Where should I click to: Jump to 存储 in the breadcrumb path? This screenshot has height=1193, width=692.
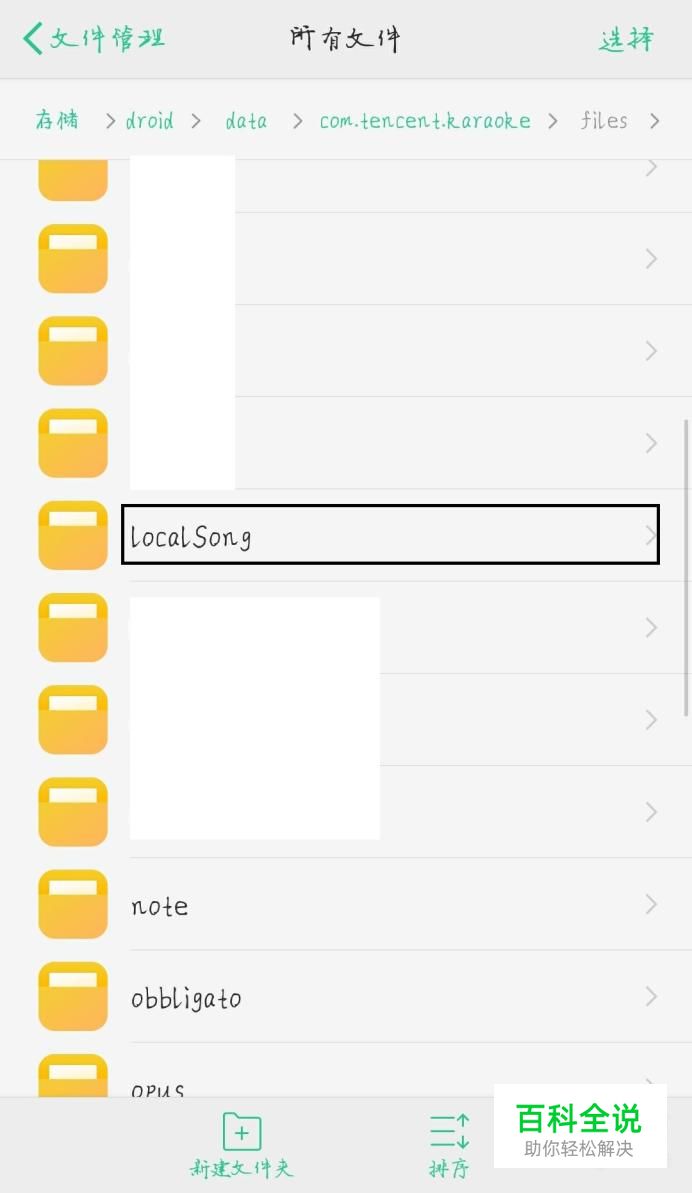pos(58,121)
